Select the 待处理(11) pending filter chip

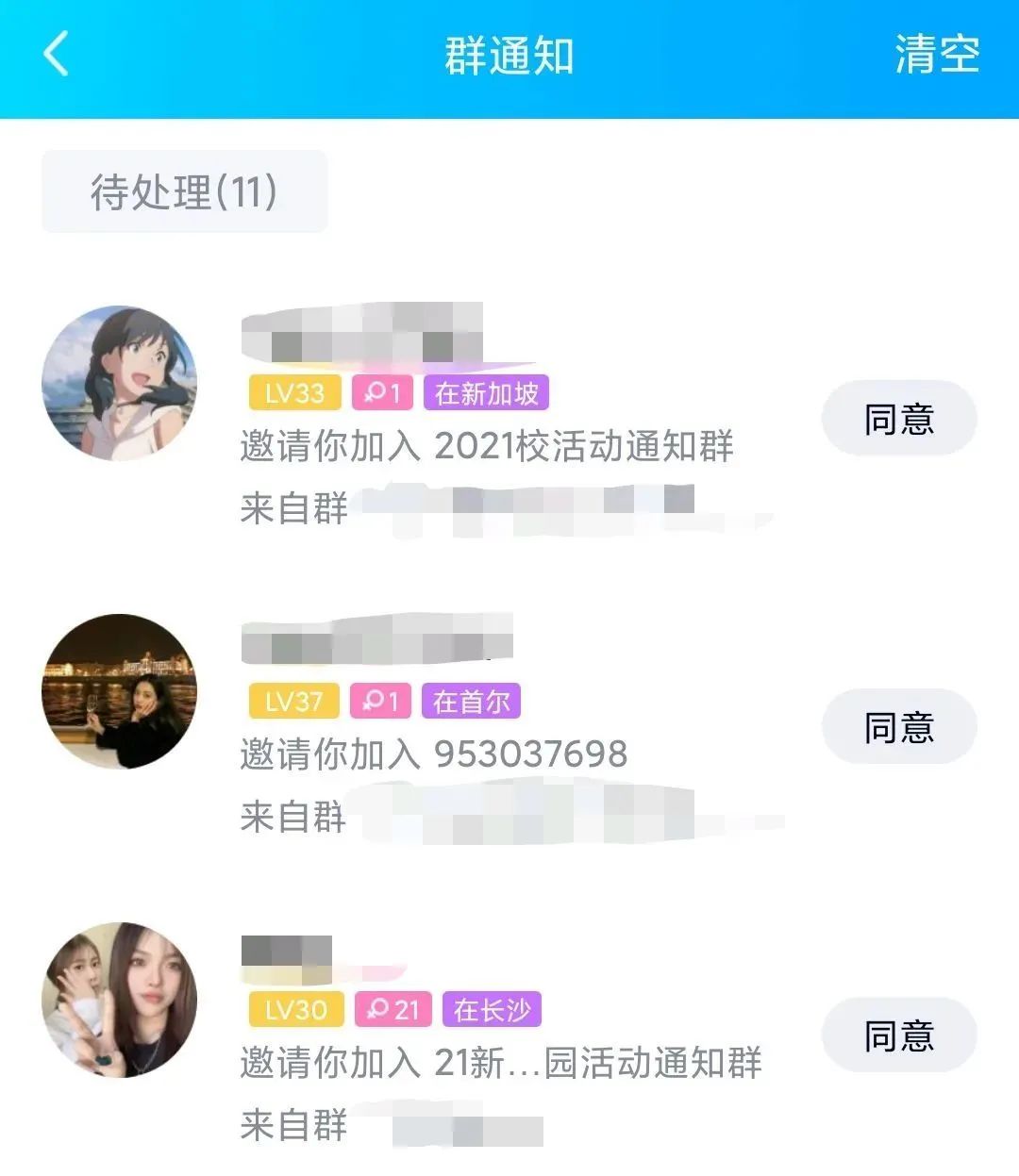(184, 191)
